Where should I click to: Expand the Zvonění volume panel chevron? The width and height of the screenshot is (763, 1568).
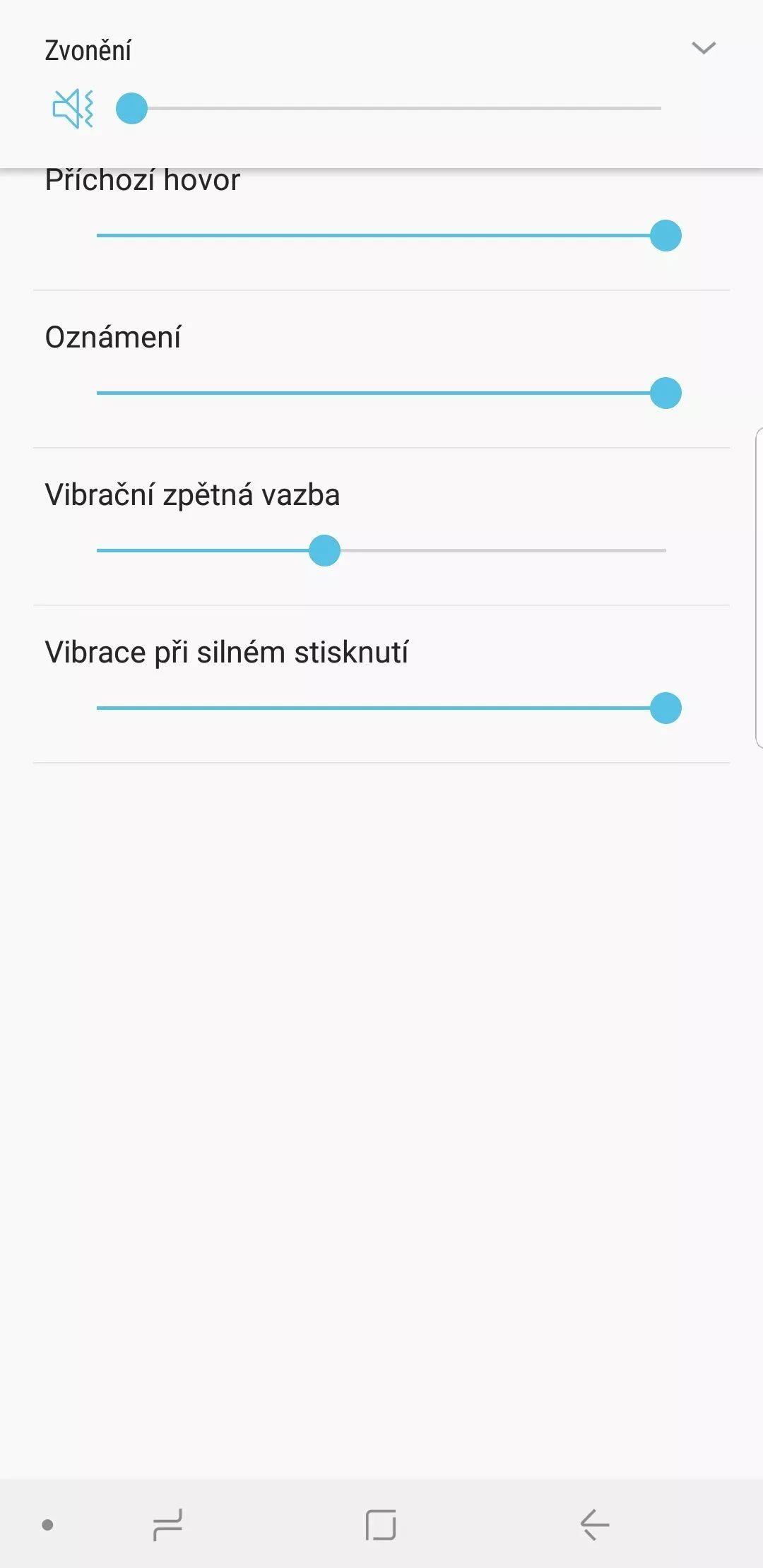(x=704, y=48)
